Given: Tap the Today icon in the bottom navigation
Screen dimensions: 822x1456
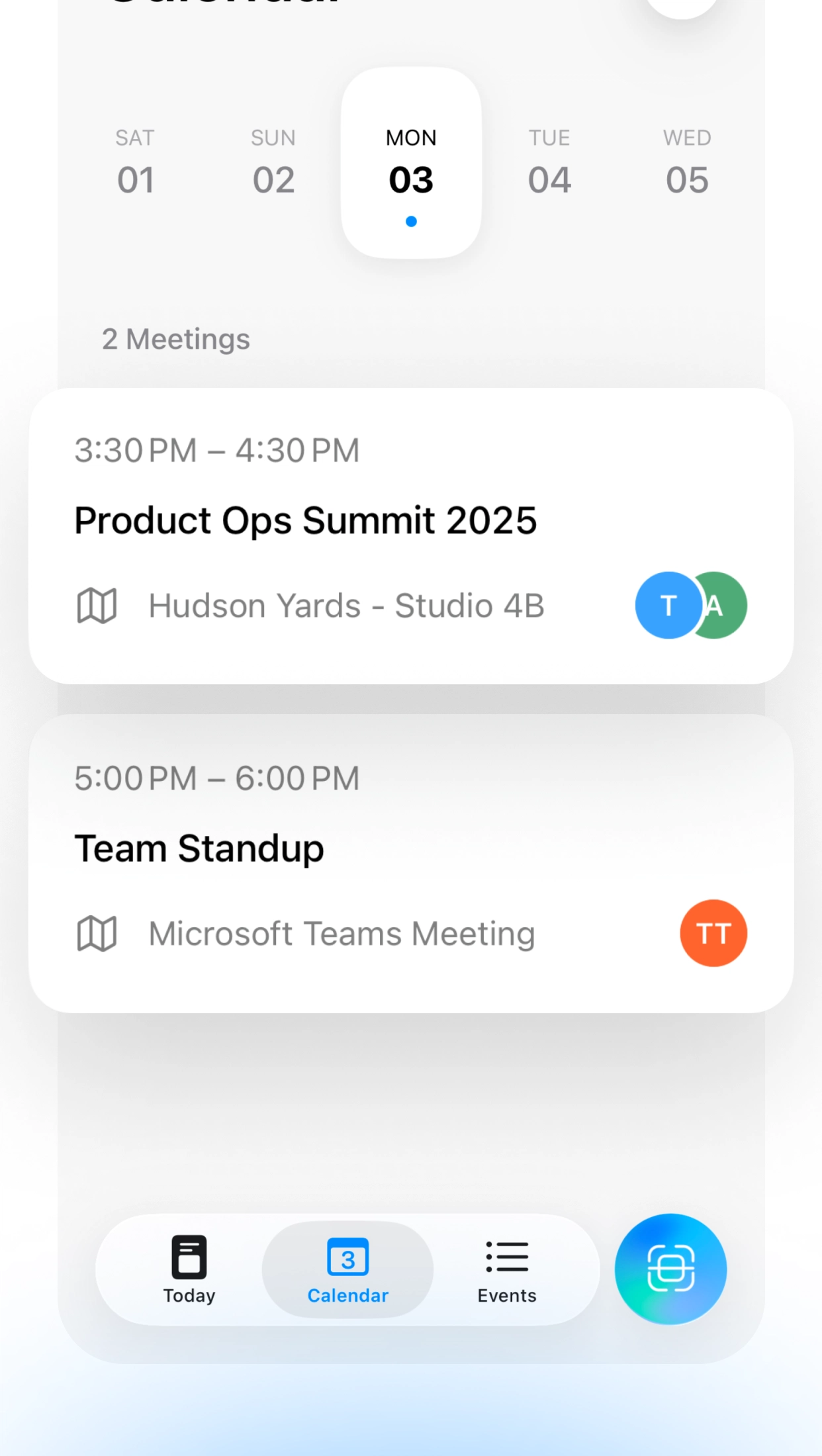Looking at the screenshot, I should click(189, 1256).
